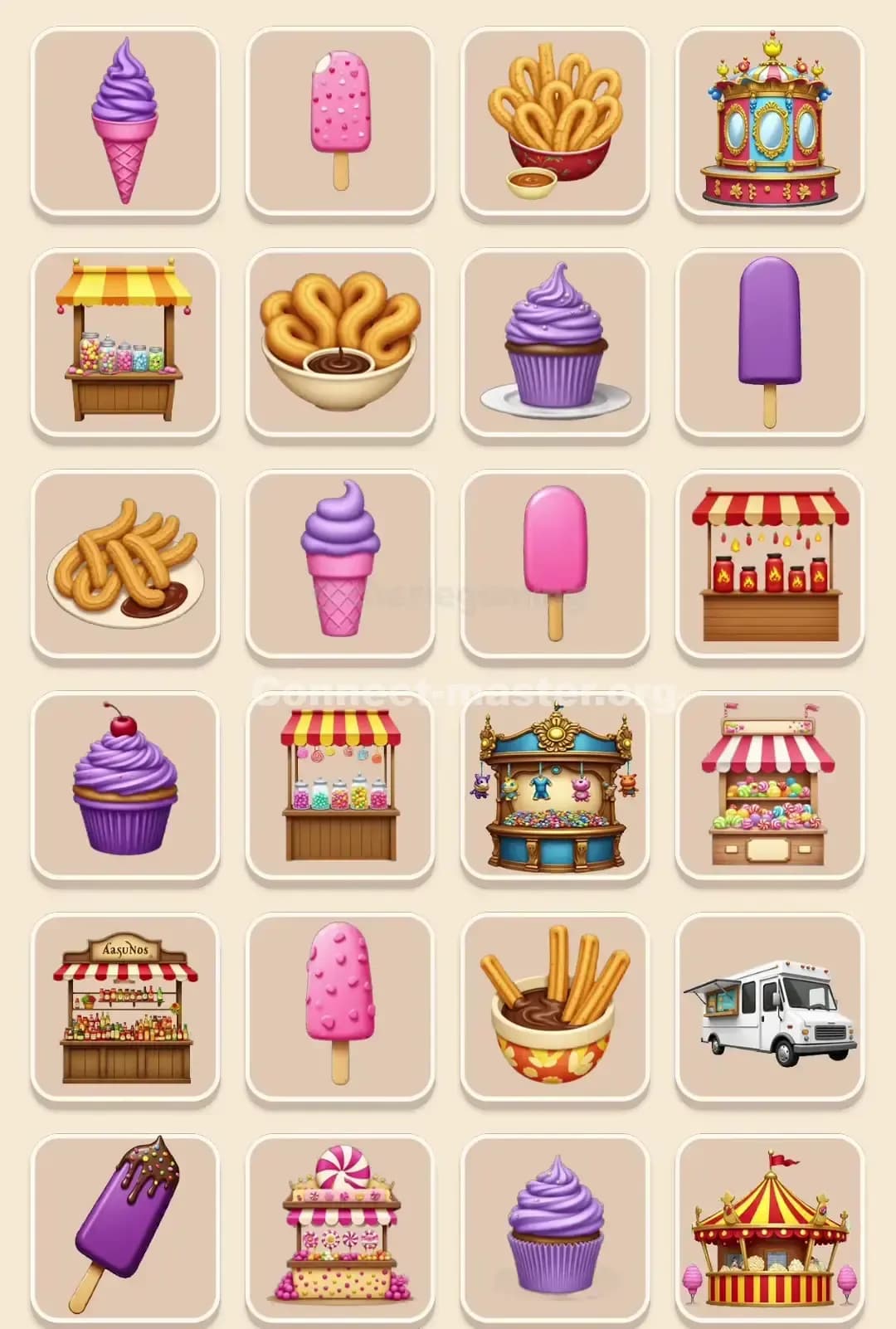Choose the churros in the cream bowl

pos(340,342)
